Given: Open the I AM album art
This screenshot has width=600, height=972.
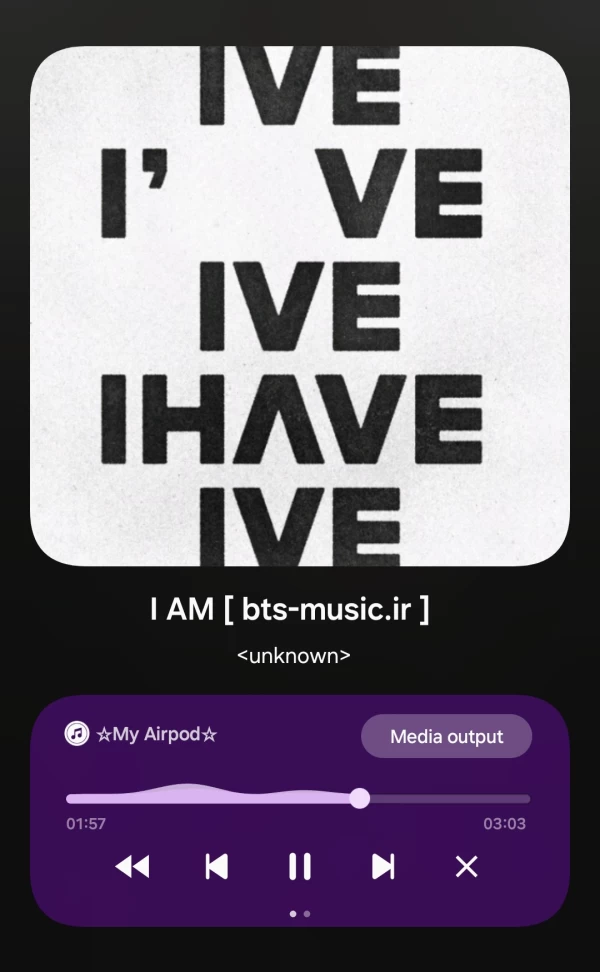Looking at the screenshot, I should [x=300, y=306].
